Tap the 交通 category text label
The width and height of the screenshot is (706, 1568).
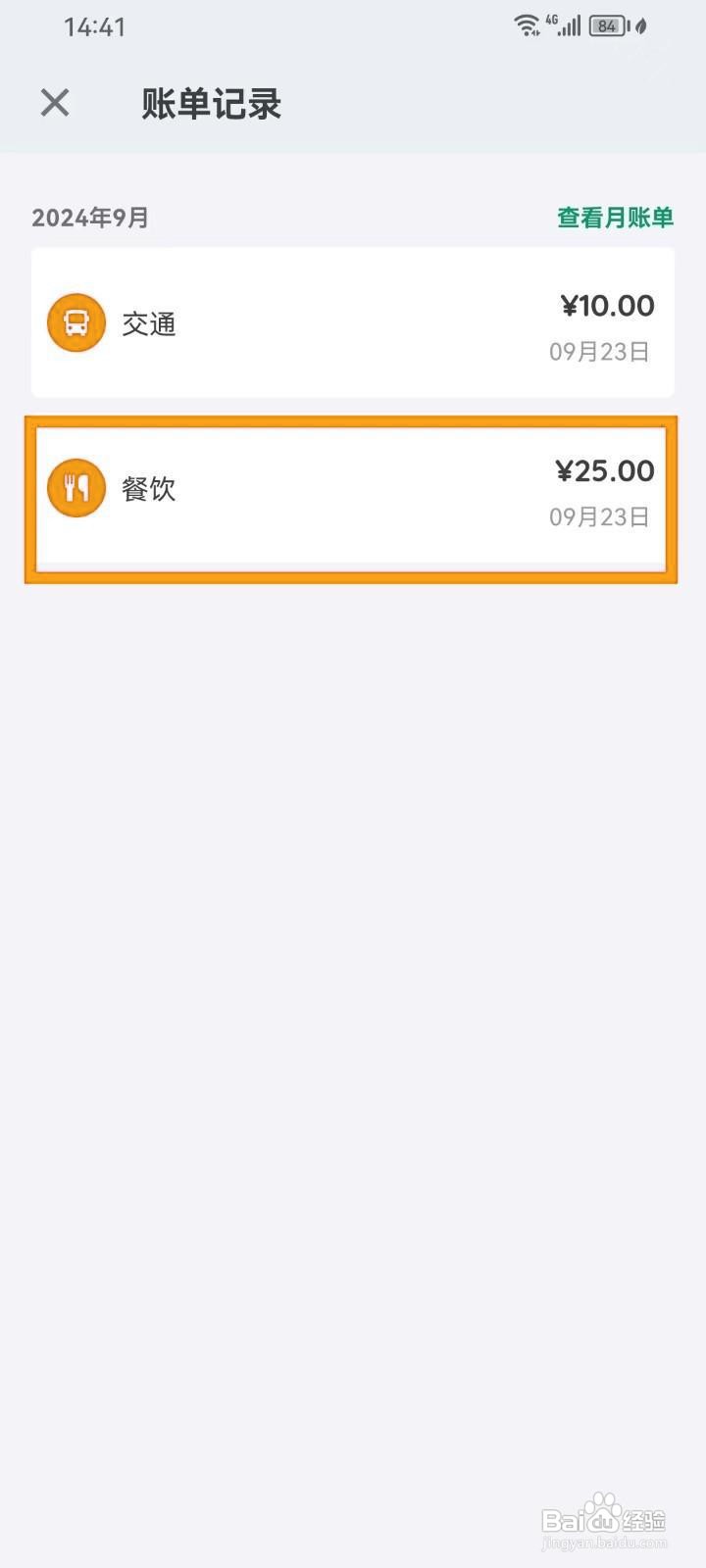[150, 323]
